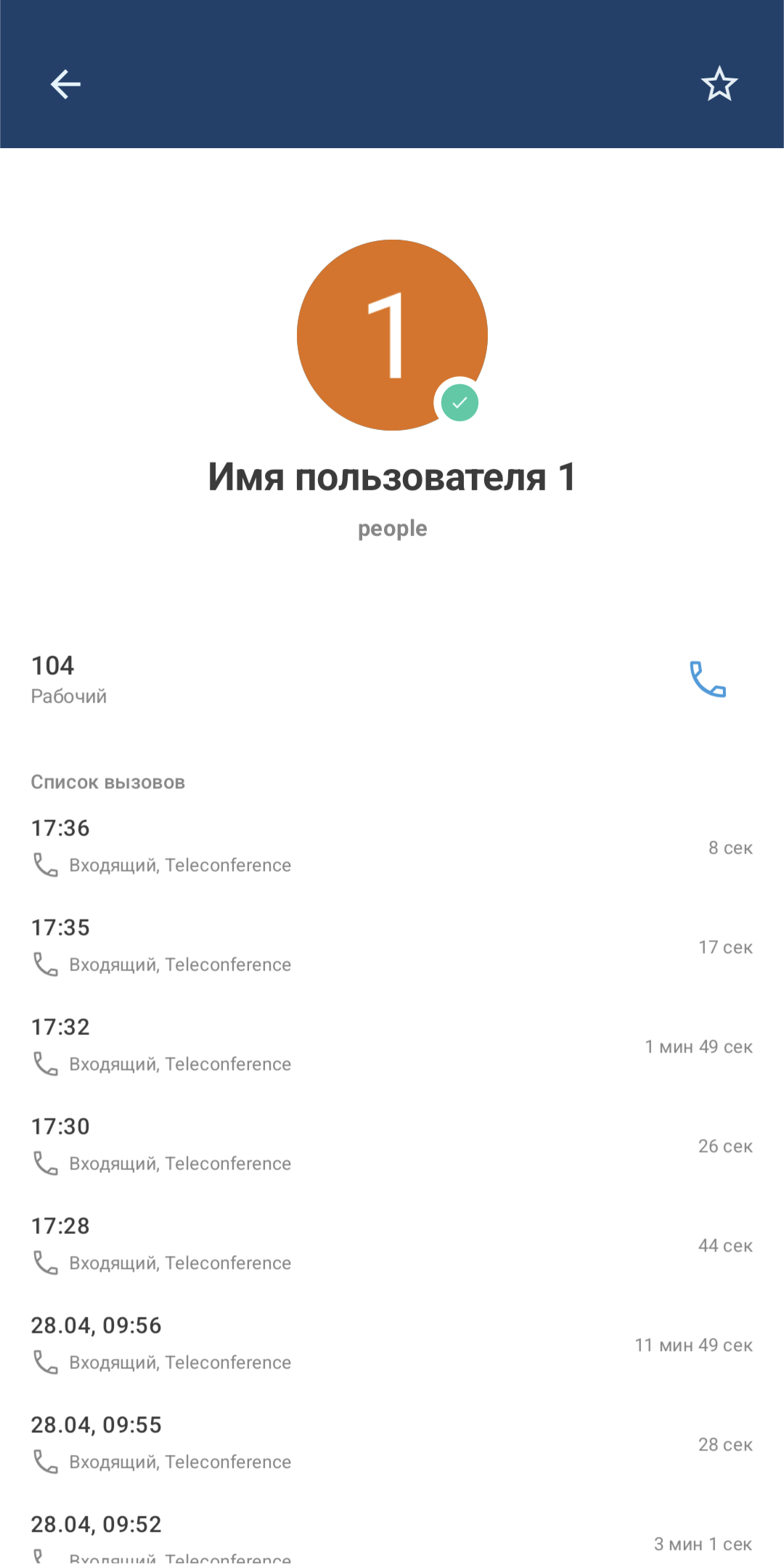
Task: Tap the contact avatar with number 1
Action: (x=392, y=335)
